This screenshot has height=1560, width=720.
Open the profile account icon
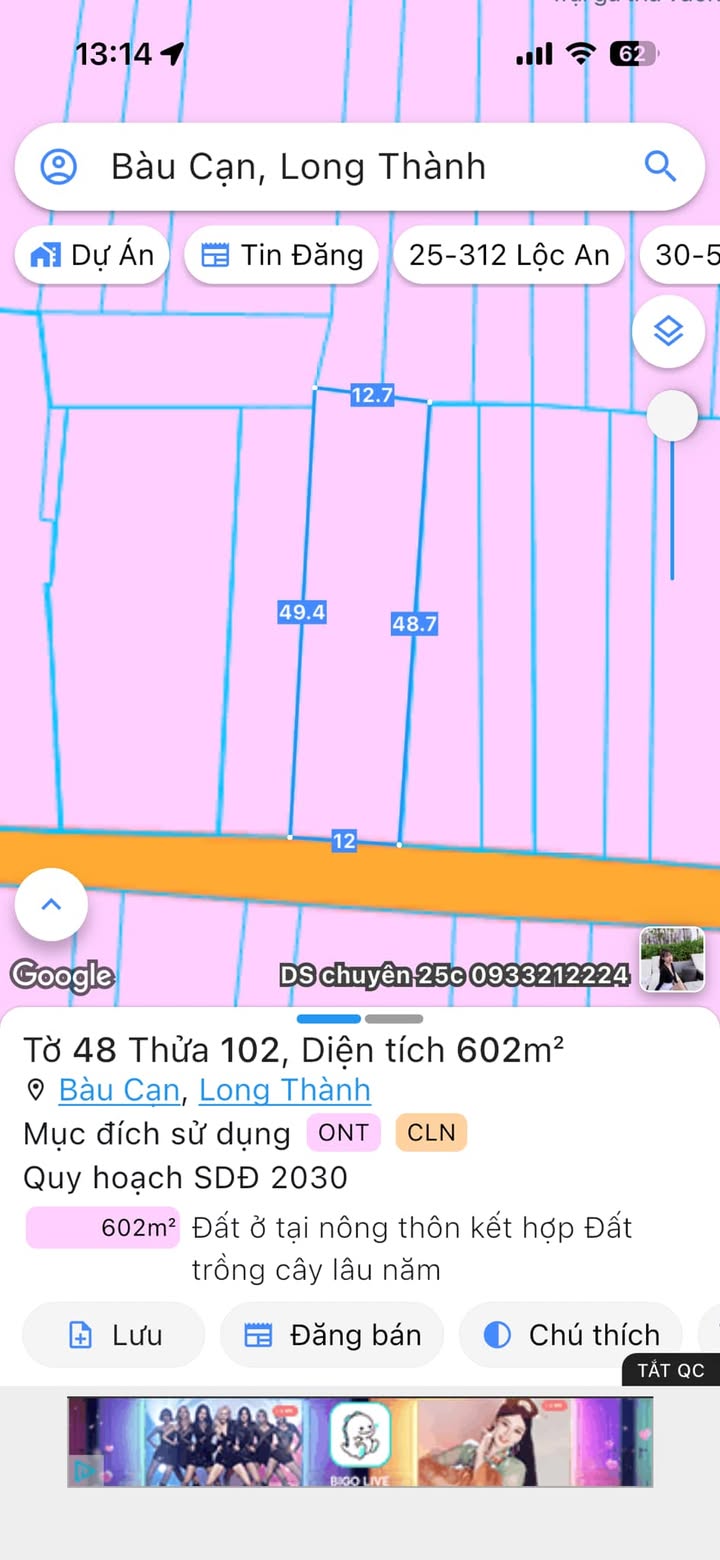[x=59, y=166]
